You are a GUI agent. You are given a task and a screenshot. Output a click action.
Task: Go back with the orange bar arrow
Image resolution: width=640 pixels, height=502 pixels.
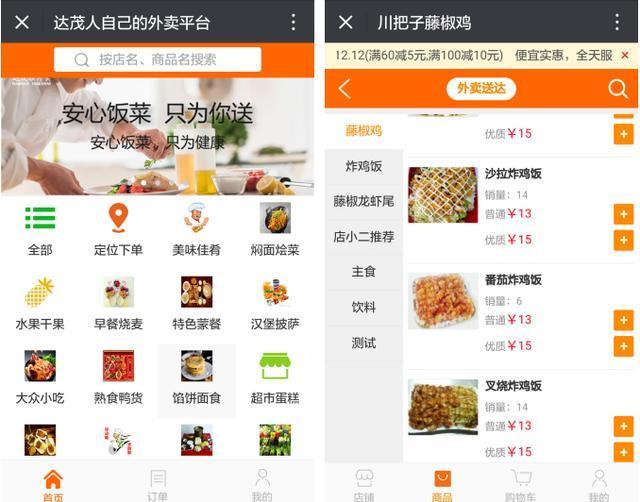[345, 89]
